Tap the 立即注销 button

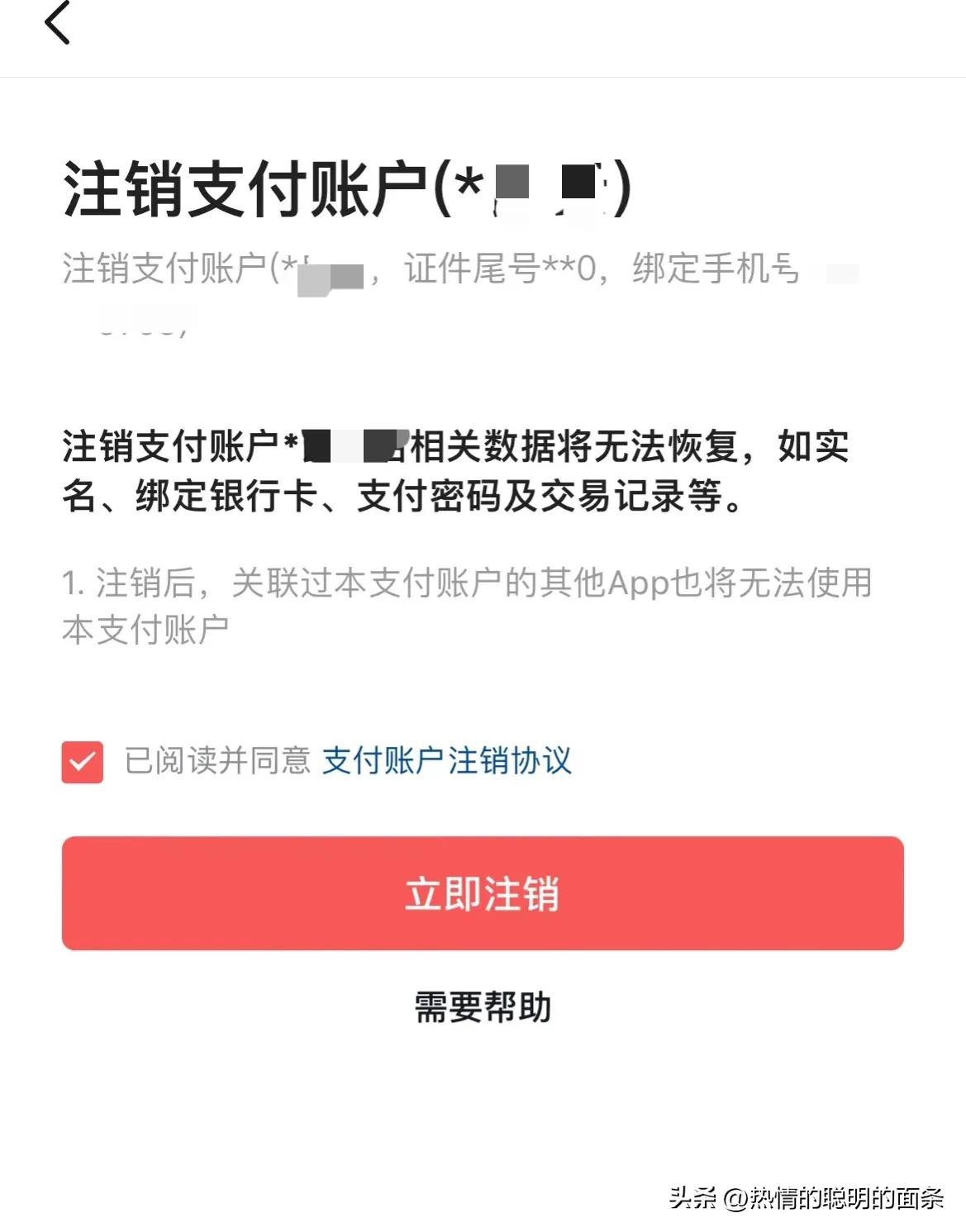point(483,893)
